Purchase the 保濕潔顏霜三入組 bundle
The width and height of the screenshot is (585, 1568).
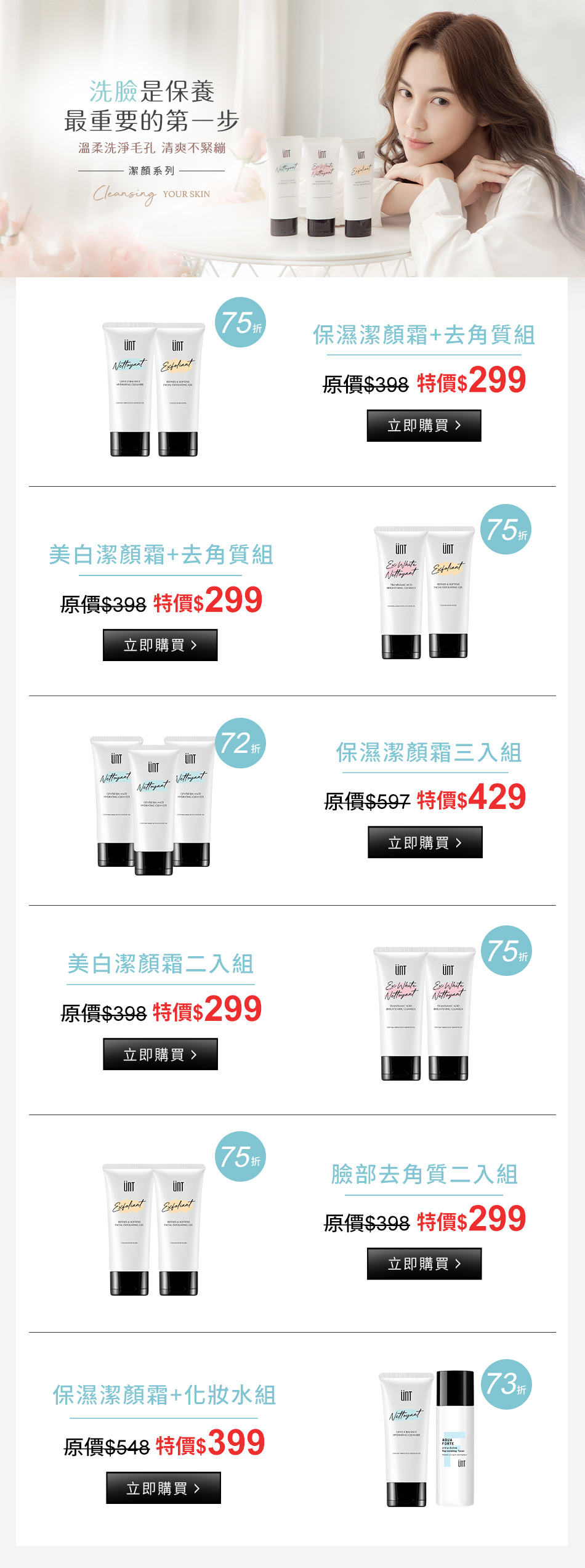click(425, 842)
